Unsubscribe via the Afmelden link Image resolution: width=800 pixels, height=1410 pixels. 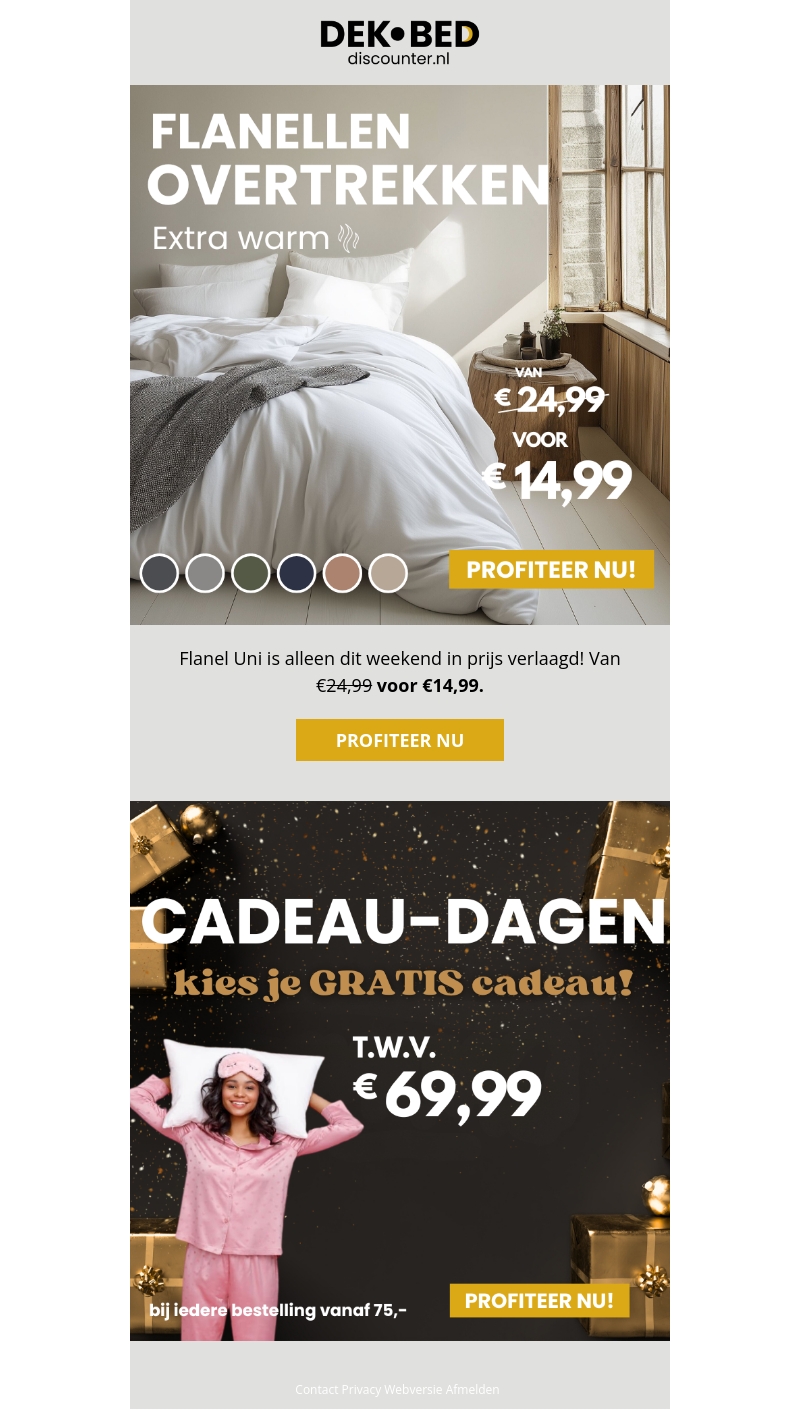pos(472,1389)
